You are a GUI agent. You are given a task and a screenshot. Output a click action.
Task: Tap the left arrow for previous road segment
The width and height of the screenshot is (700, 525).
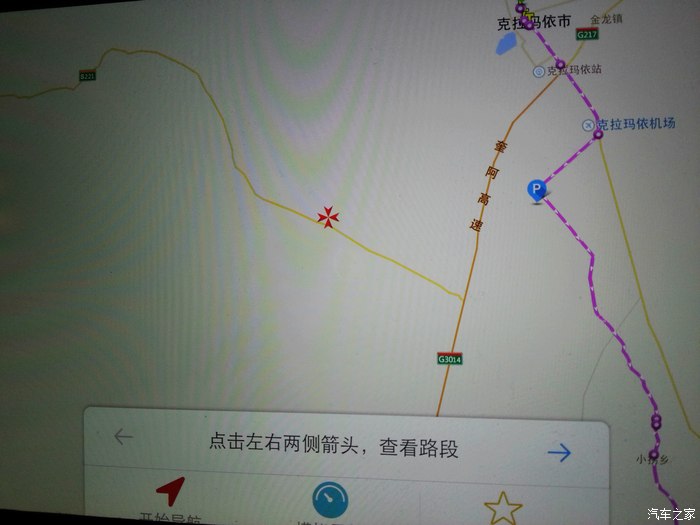(123, 437)
